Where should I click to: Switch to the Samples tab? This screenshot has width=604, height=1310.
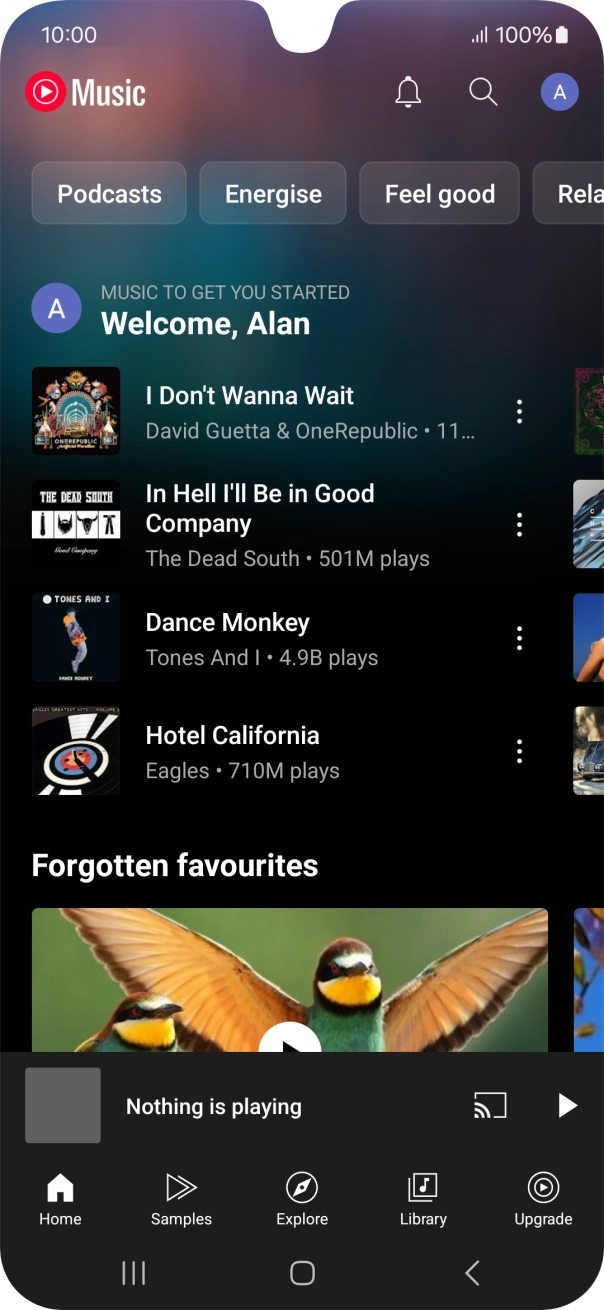click(x=181, y=1200)
